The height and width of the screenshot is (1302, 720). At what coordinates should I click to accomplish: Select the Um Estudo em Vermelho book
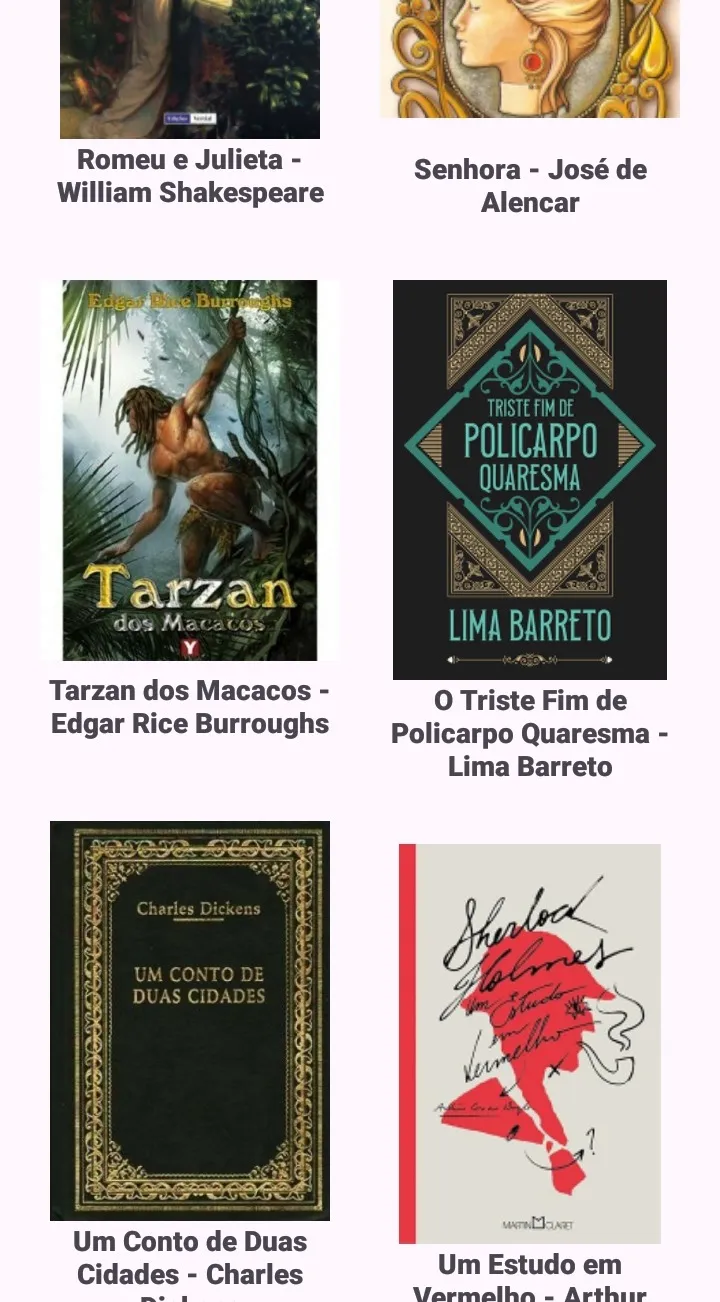(x=530, y=1044)
